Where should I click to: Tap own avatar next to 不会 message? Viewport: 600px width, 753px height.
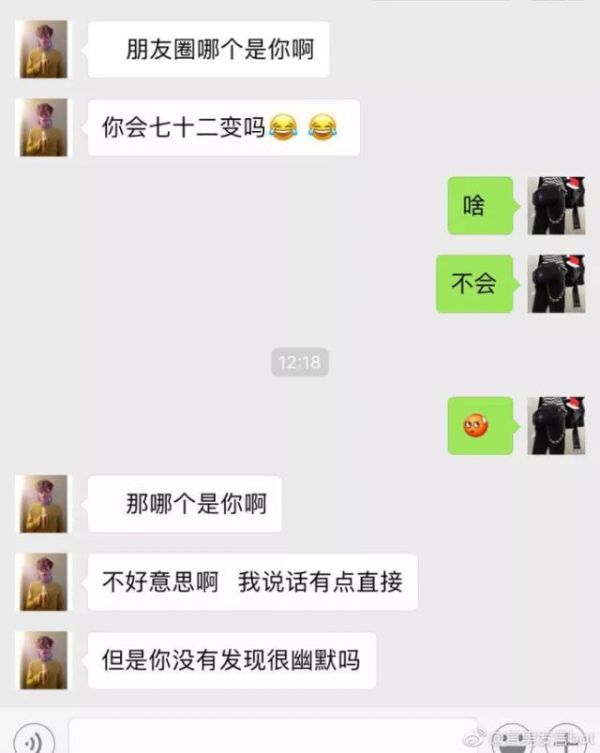556,284
